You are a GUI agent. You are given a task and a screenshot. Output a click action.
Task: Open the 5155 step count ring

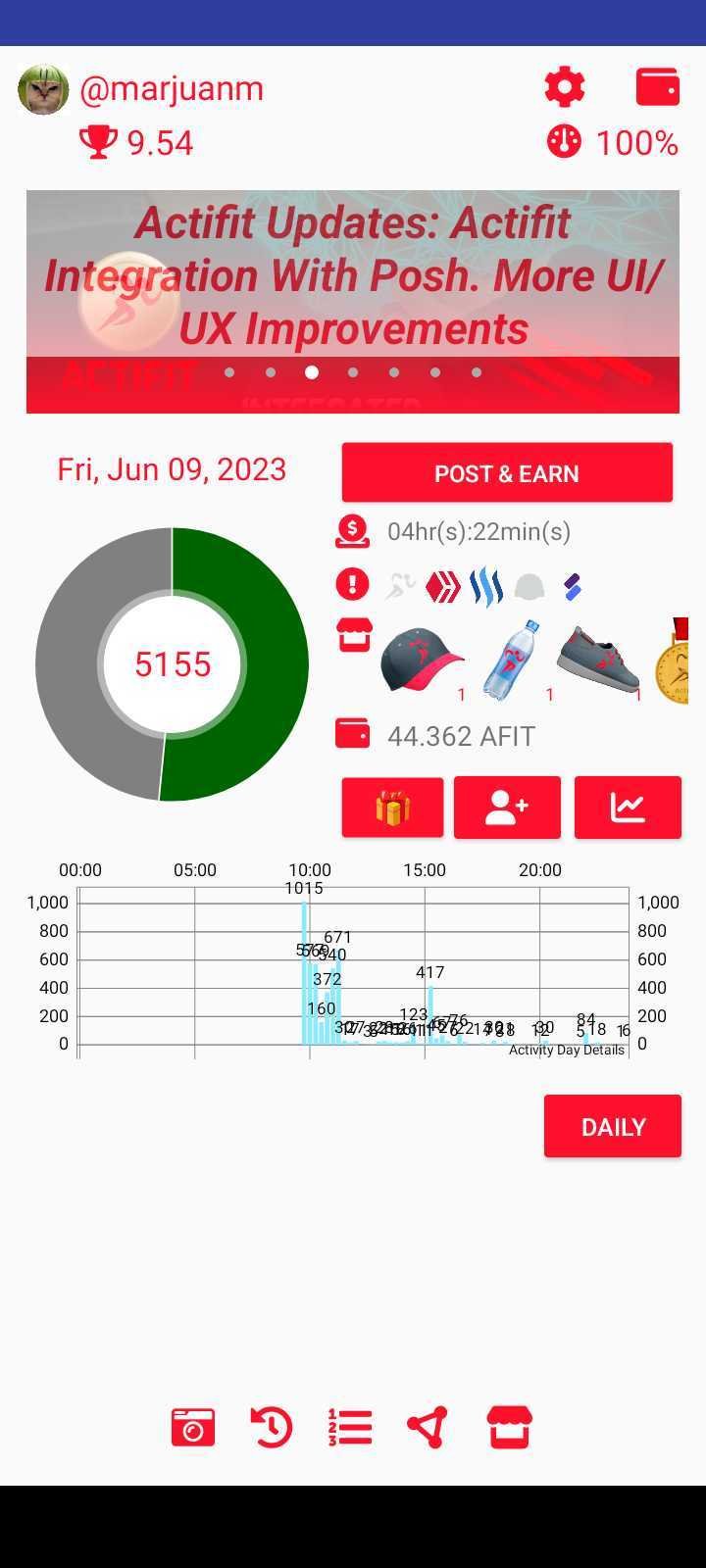[173, 664]
